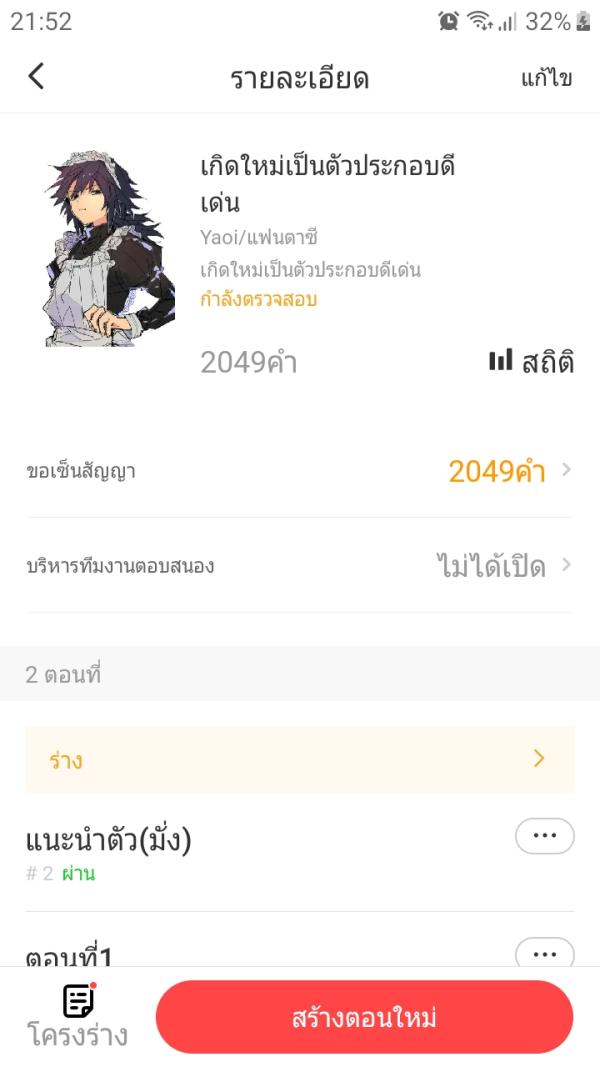Open the โครงร่าง outline
The height and width of the screenshot is (1067, 600).
(78, 1016)
